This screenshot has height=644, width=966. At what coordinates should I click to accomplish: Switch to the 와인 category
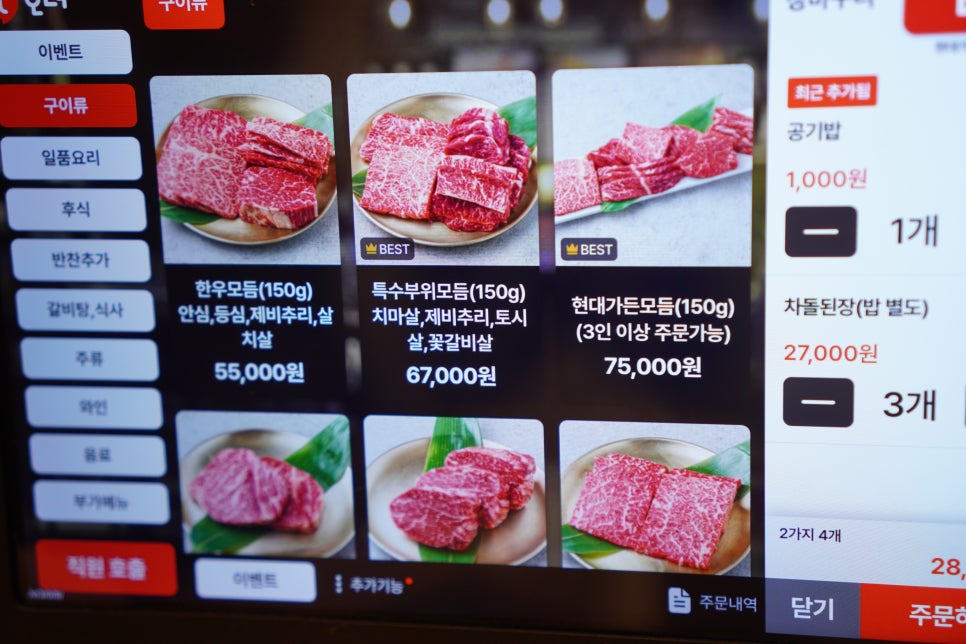[94, 408]
